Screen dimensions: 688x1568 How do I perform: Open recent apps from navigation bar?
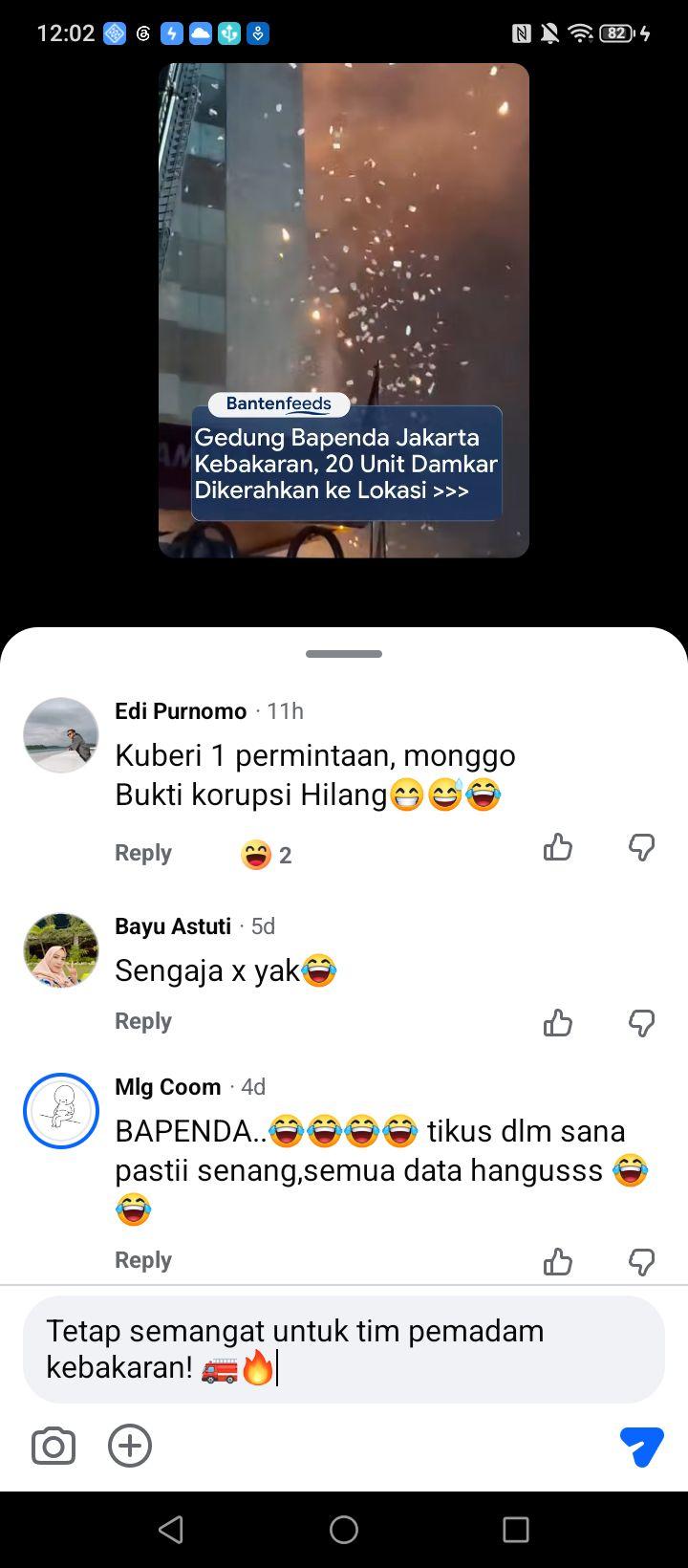pyautogui.click(x=516, y=1530)
